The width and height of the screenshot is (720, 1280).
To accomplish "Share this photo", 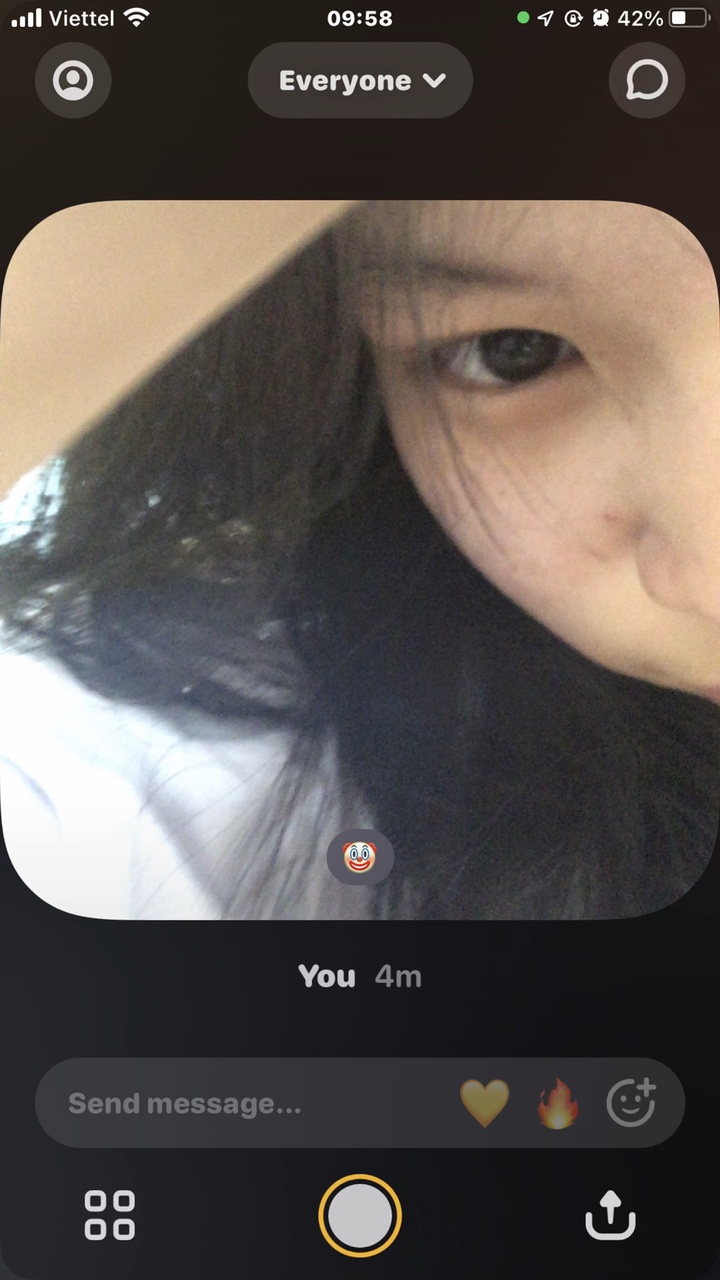I will coord(609,1215).
